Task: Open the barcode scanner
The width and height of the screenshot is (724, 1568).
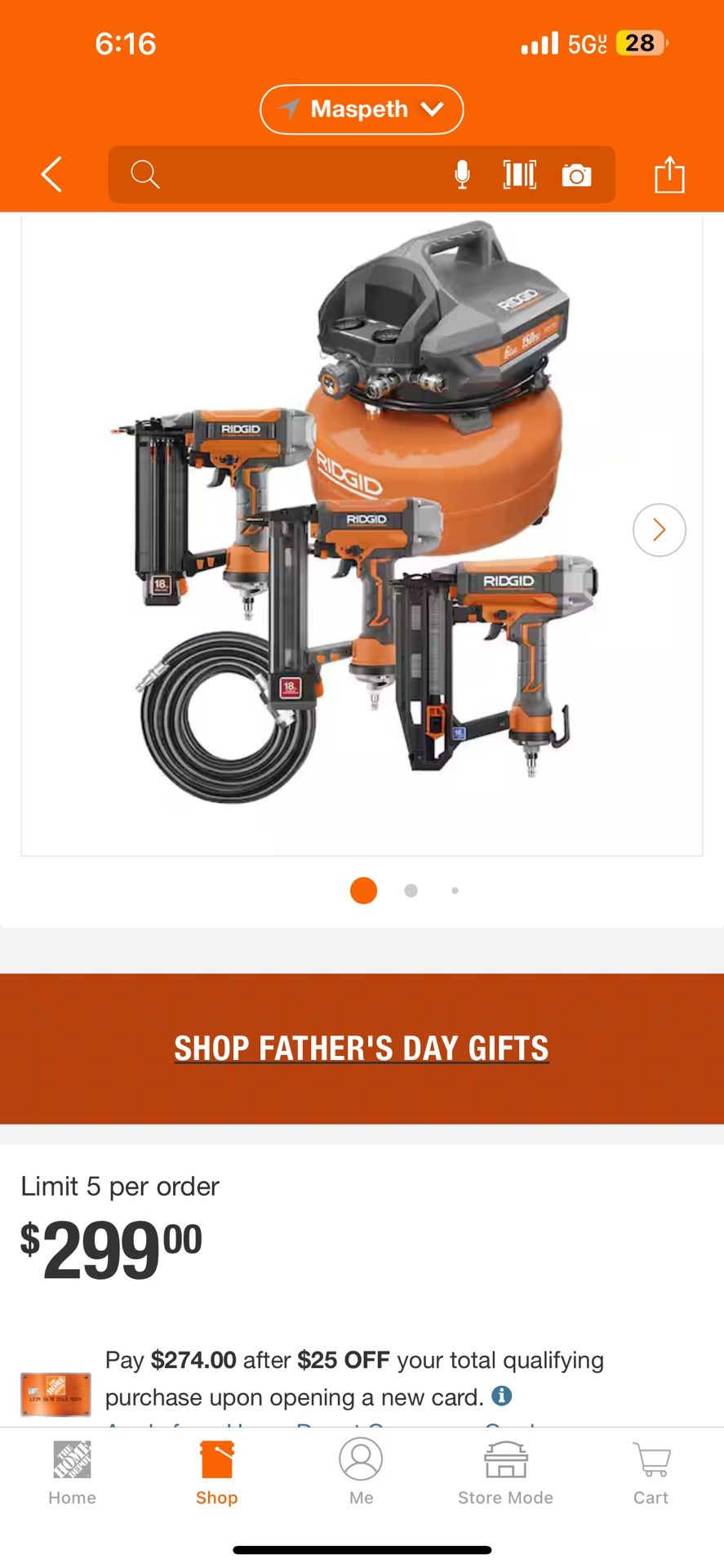Action: (x=519, y=175)
